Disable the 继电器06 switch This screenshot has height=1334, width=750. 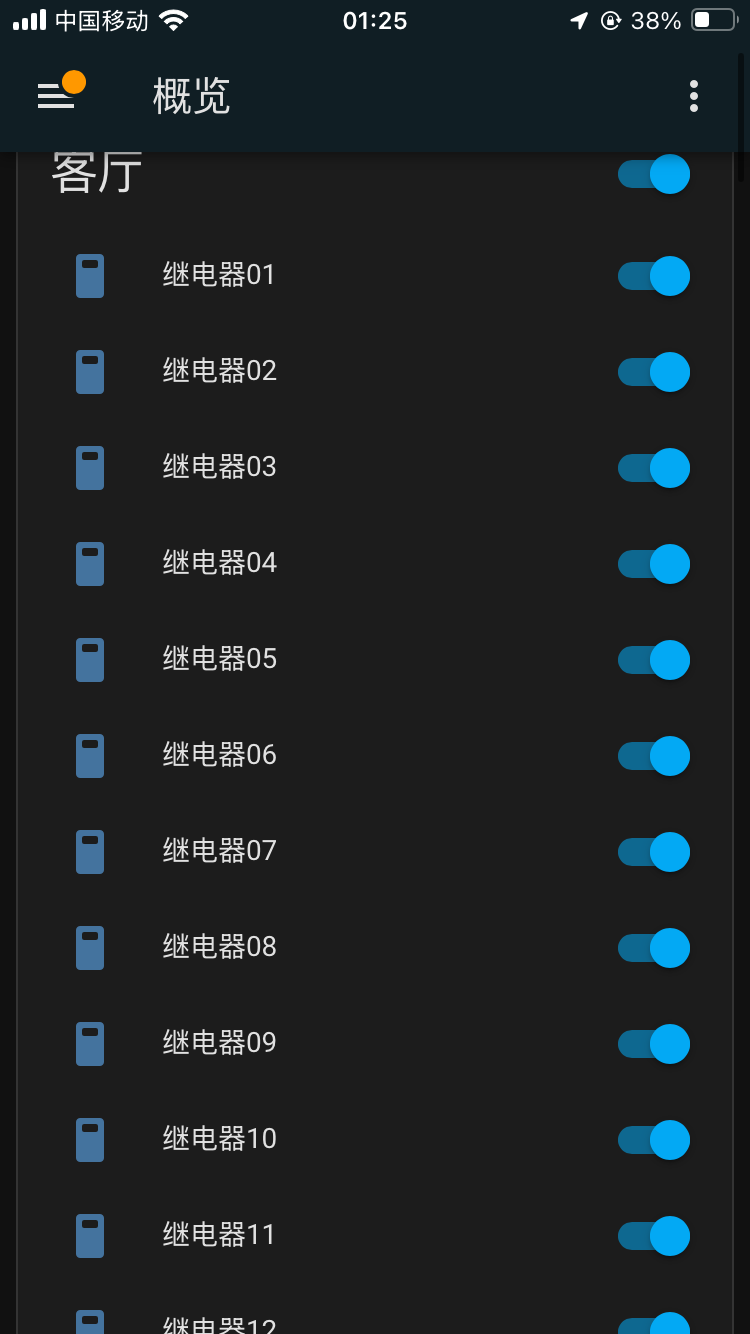[x=654, y=756]
